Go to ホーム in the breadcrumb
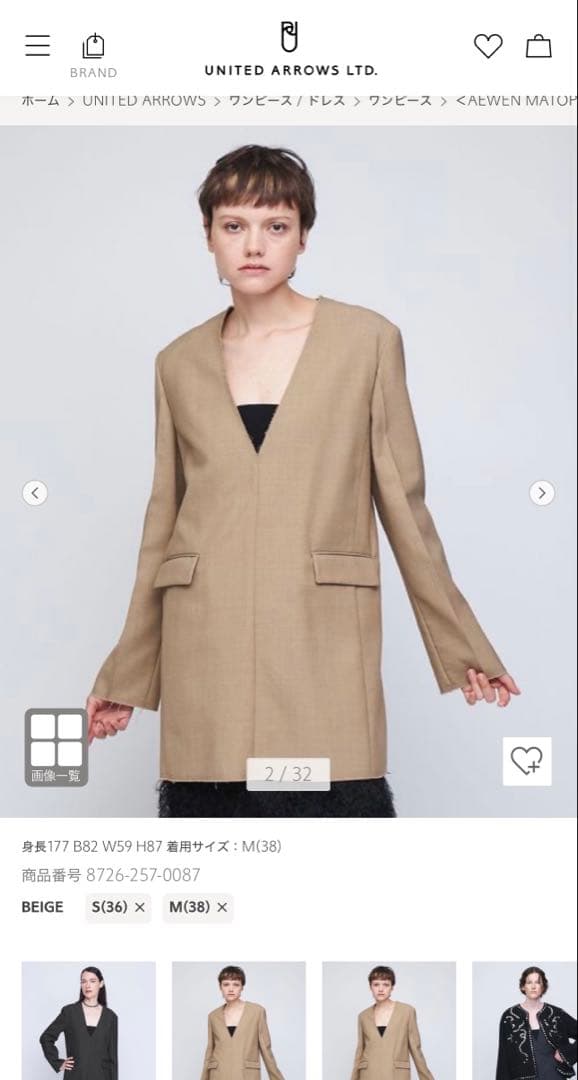This screenshot has height=1080, width=578. (x=40, y=101)
